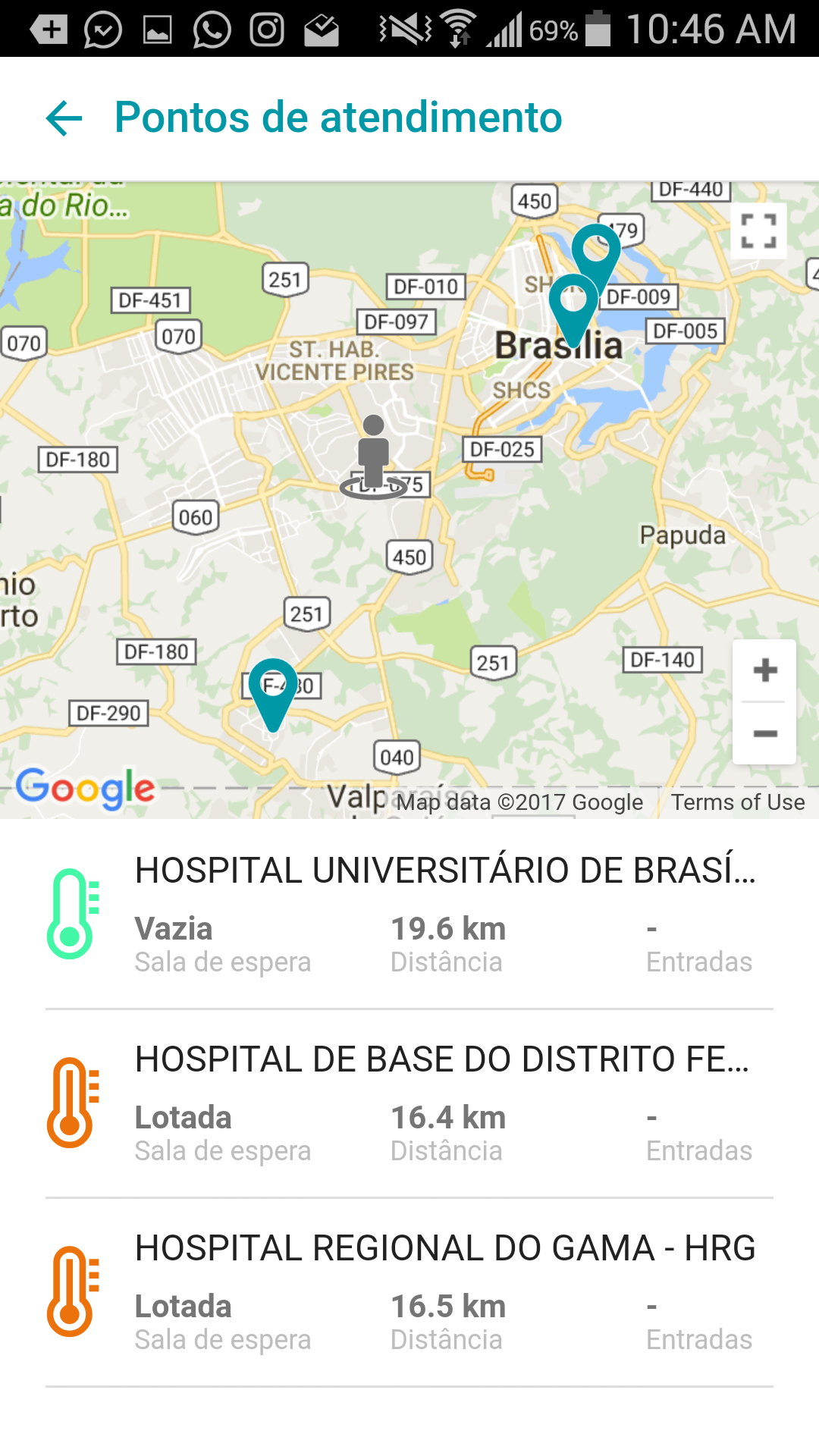The width and height of the screenshot is (819, 1456).
Task: Zoom in on the map
Action: [764, 670]
